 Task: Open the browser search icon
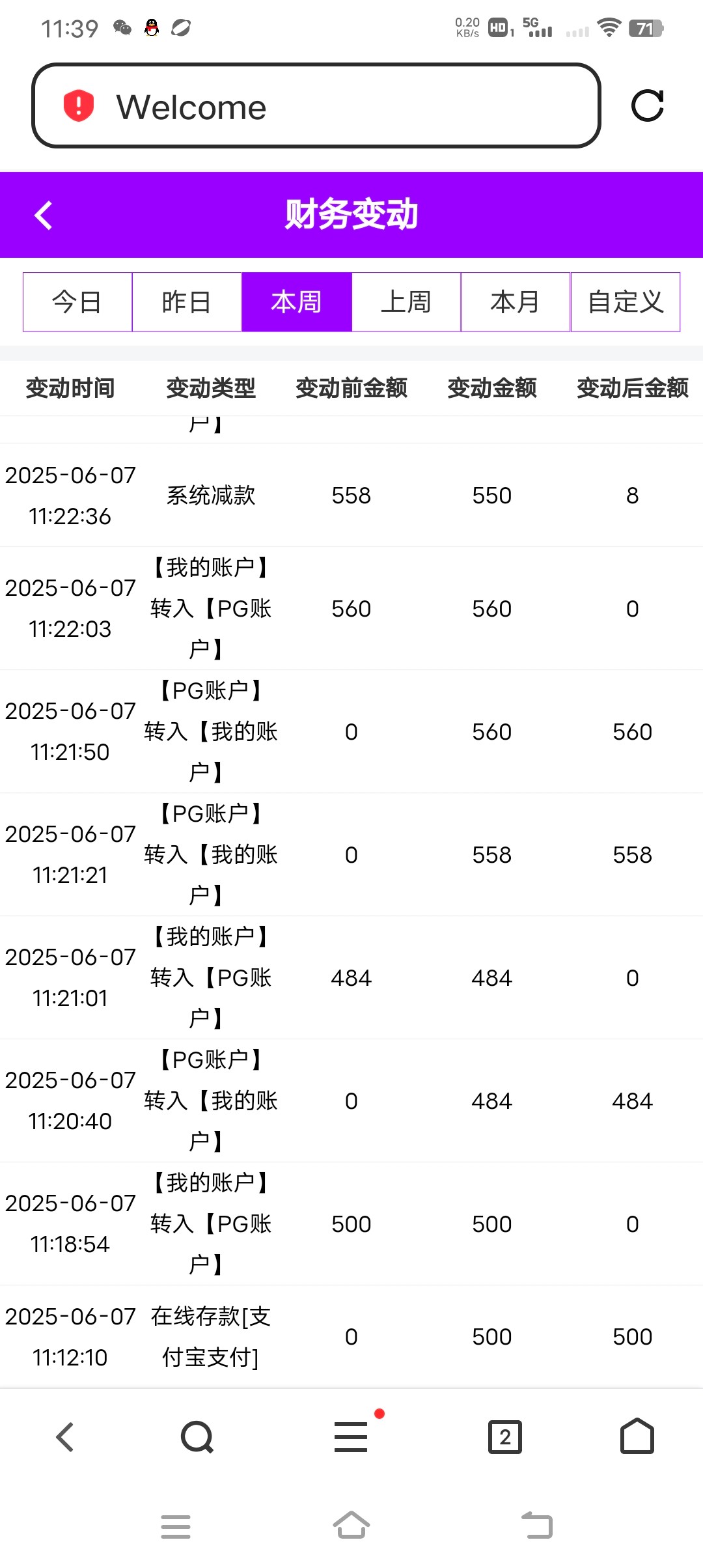tap(197, 1436)
